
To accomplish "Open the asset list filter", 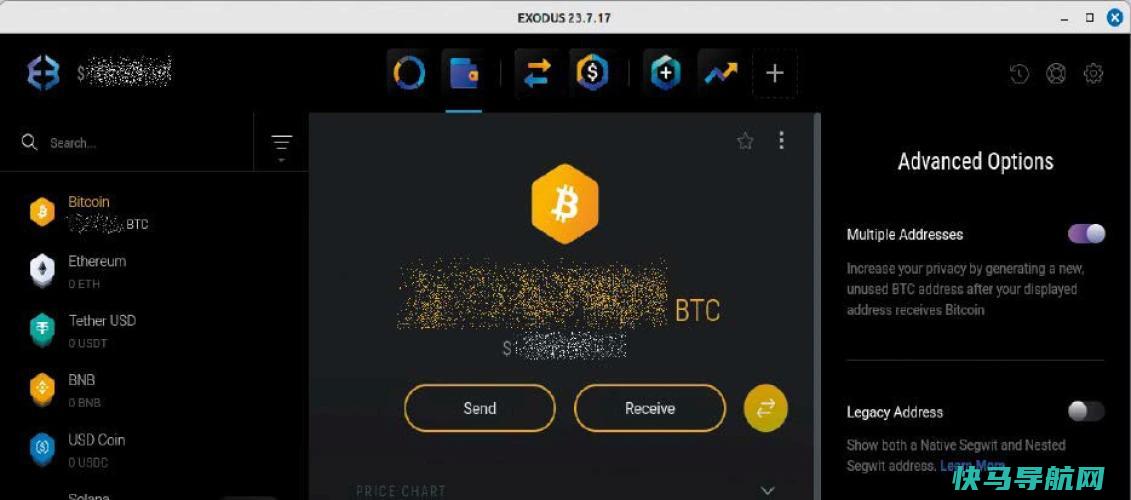I will pos(281,145).
